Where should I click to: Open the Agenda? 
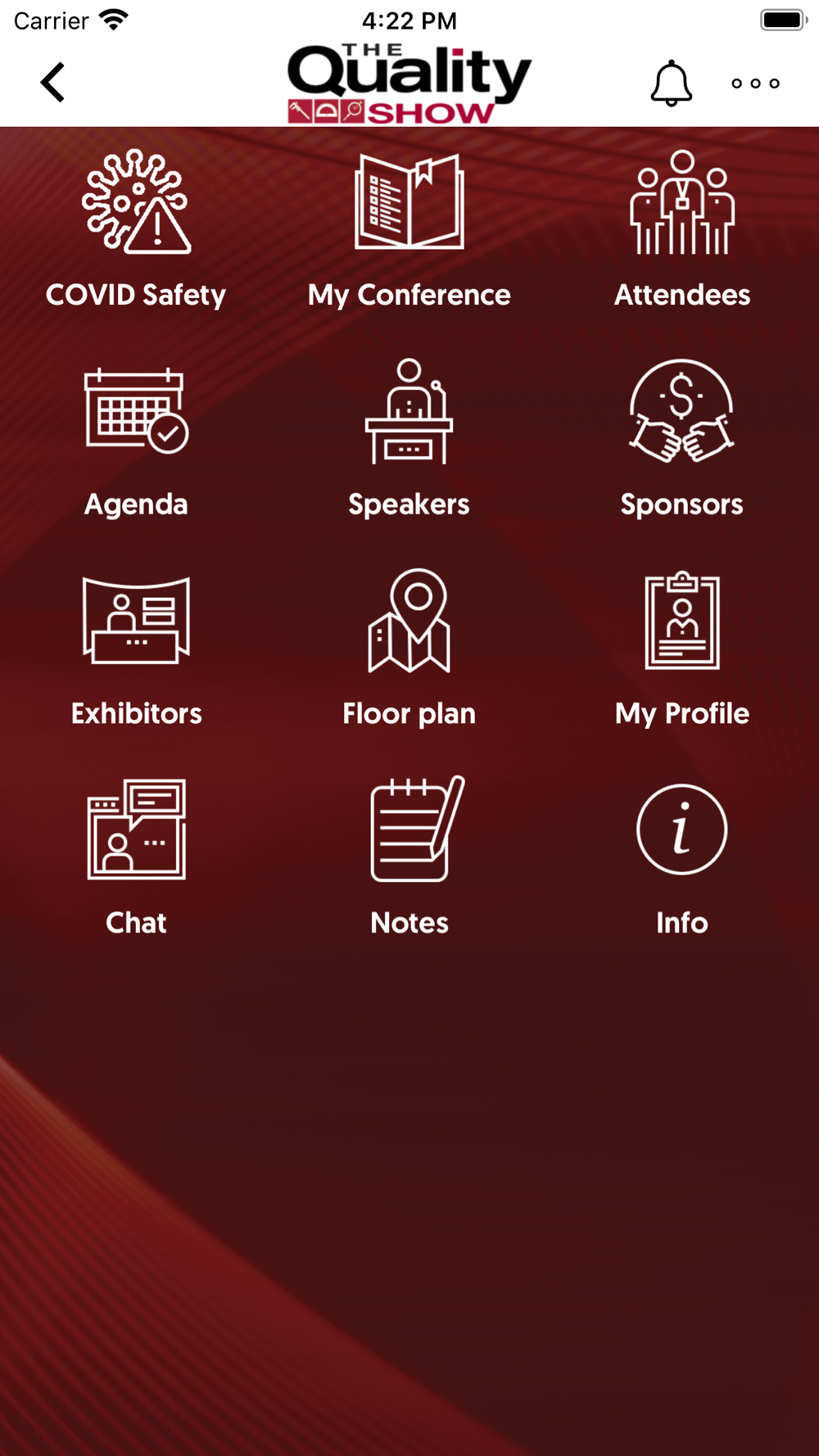click(x=136, y=440)
